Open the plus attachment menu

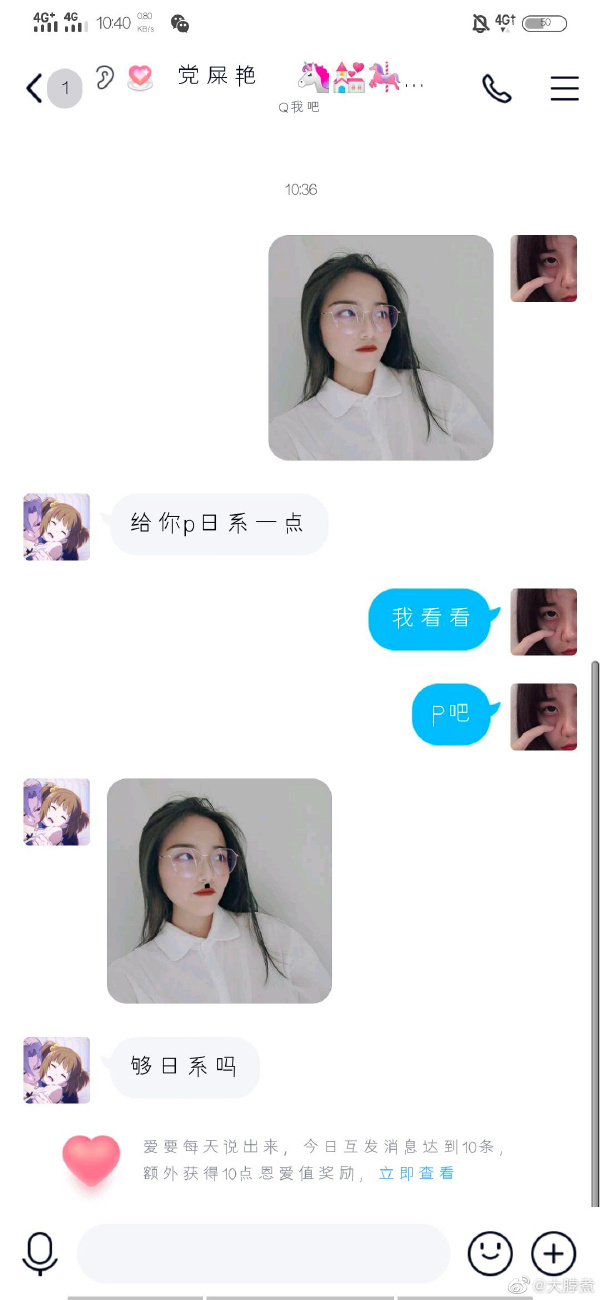(553, 1253)
